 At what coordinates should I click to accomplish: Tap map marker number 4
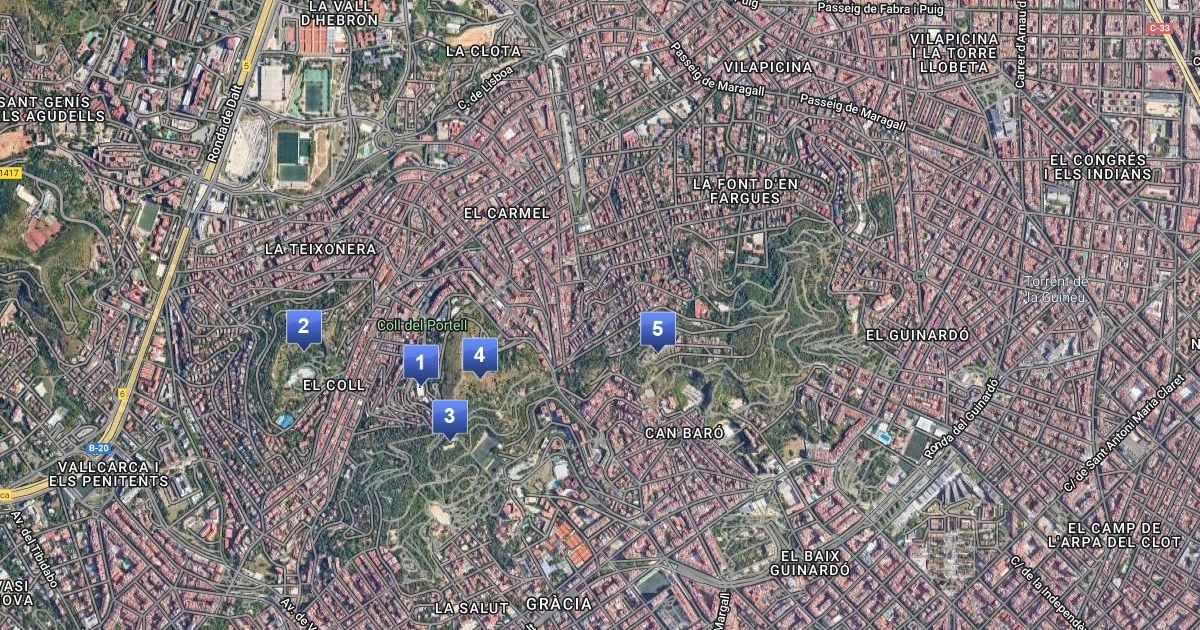(480, 356)
